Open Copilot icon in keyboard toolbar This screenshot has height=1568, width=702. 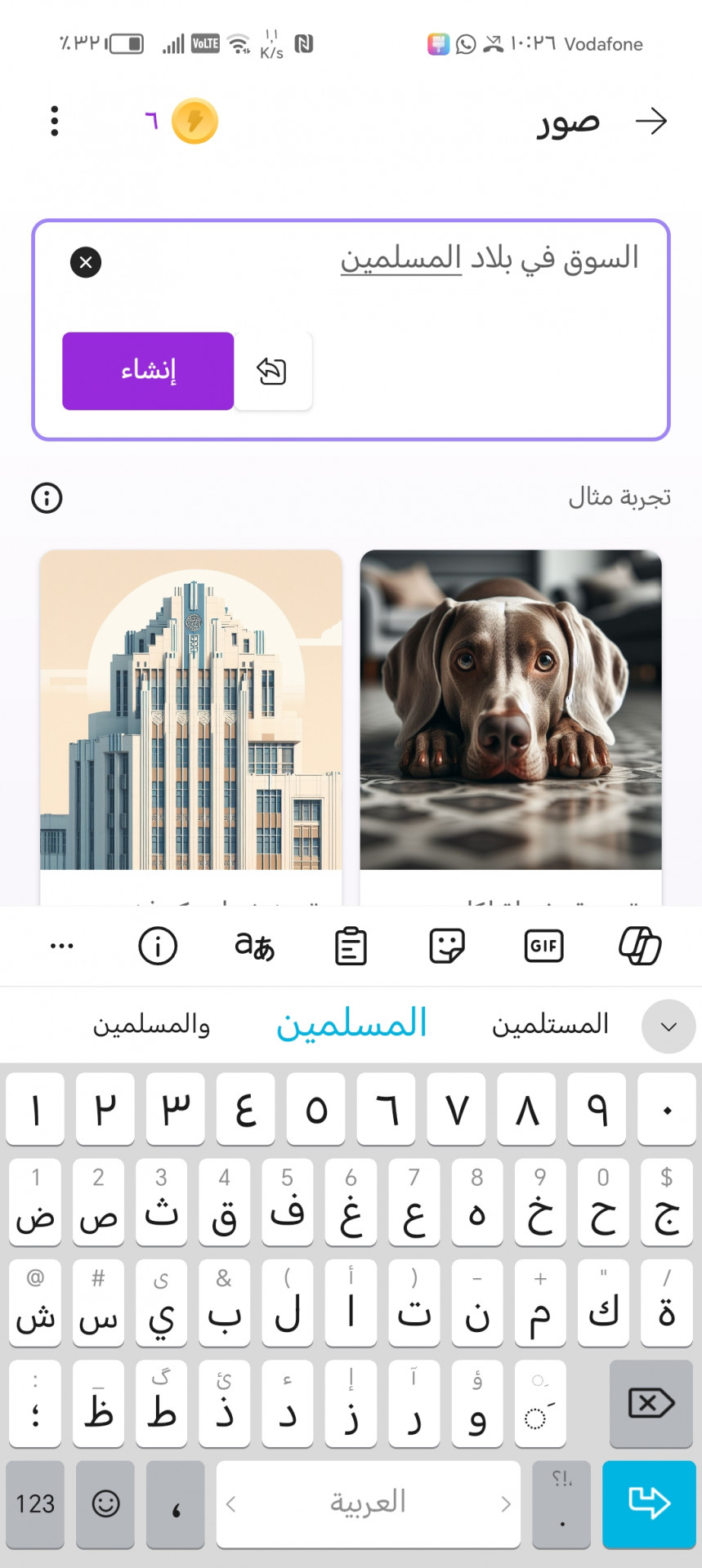coord(640,947)
